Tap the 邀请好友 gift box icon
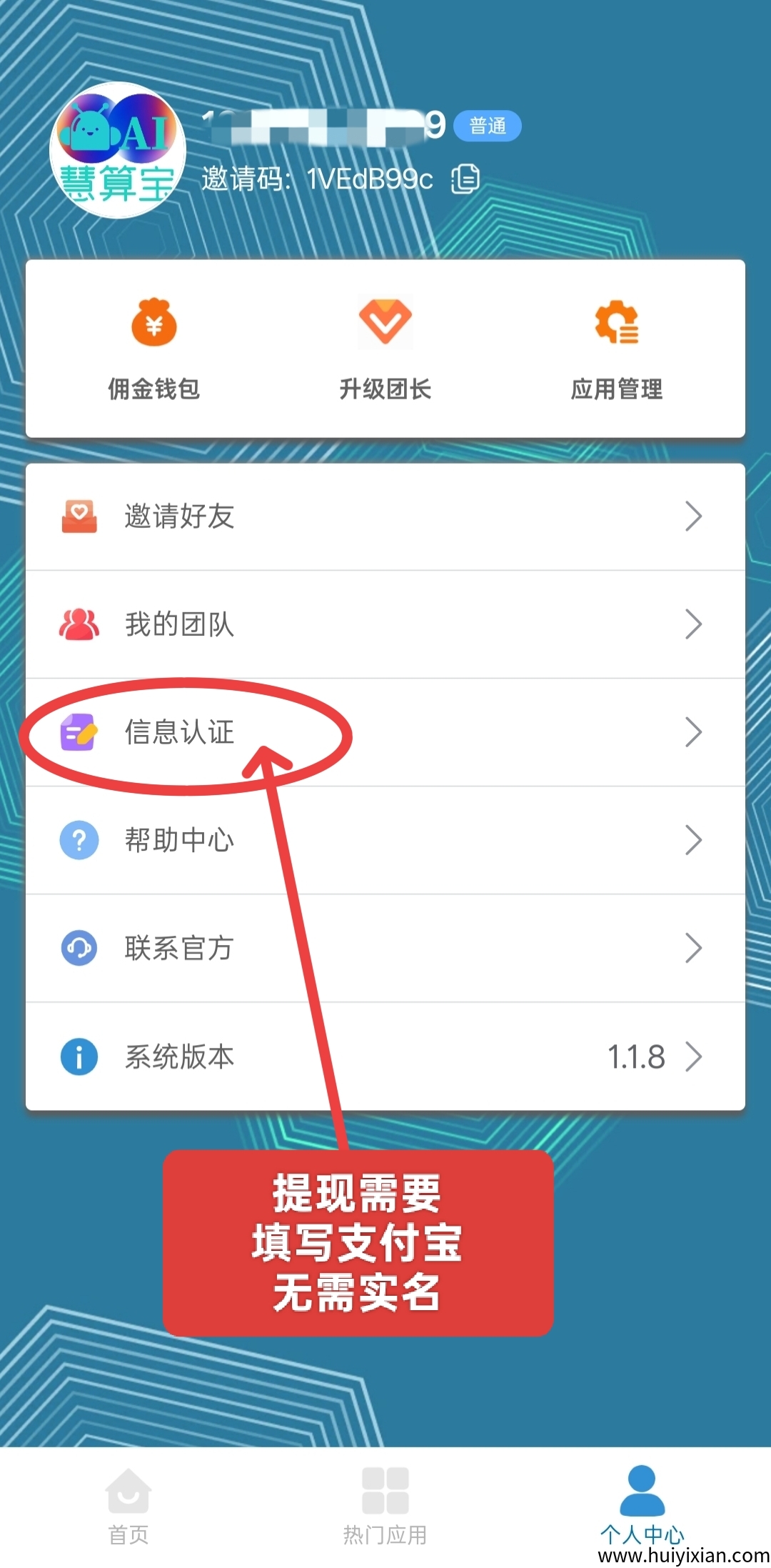Viewport: 771px width, 1568px height. 79,516
